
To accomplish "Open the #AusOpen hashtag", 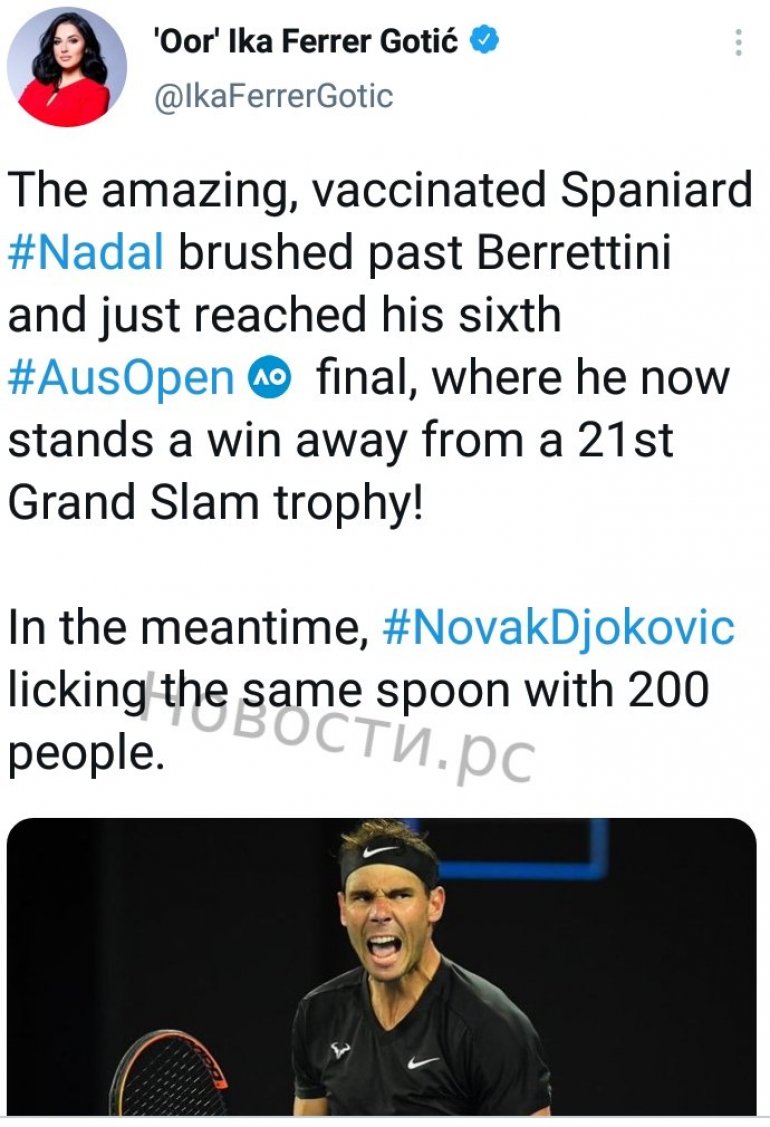I will (120, 380).
